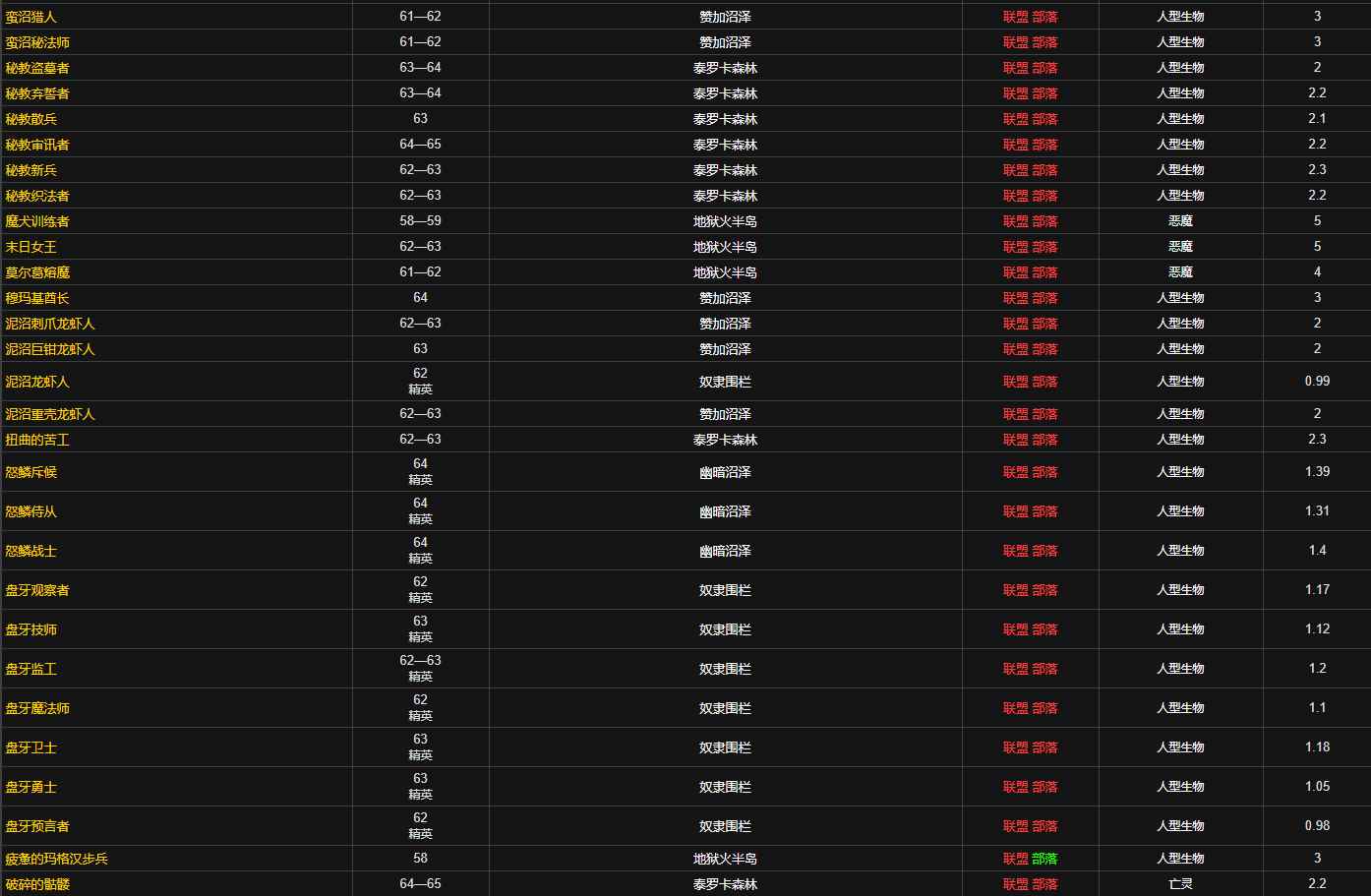View the 盘牙监工 NPC page

(31, 669)
